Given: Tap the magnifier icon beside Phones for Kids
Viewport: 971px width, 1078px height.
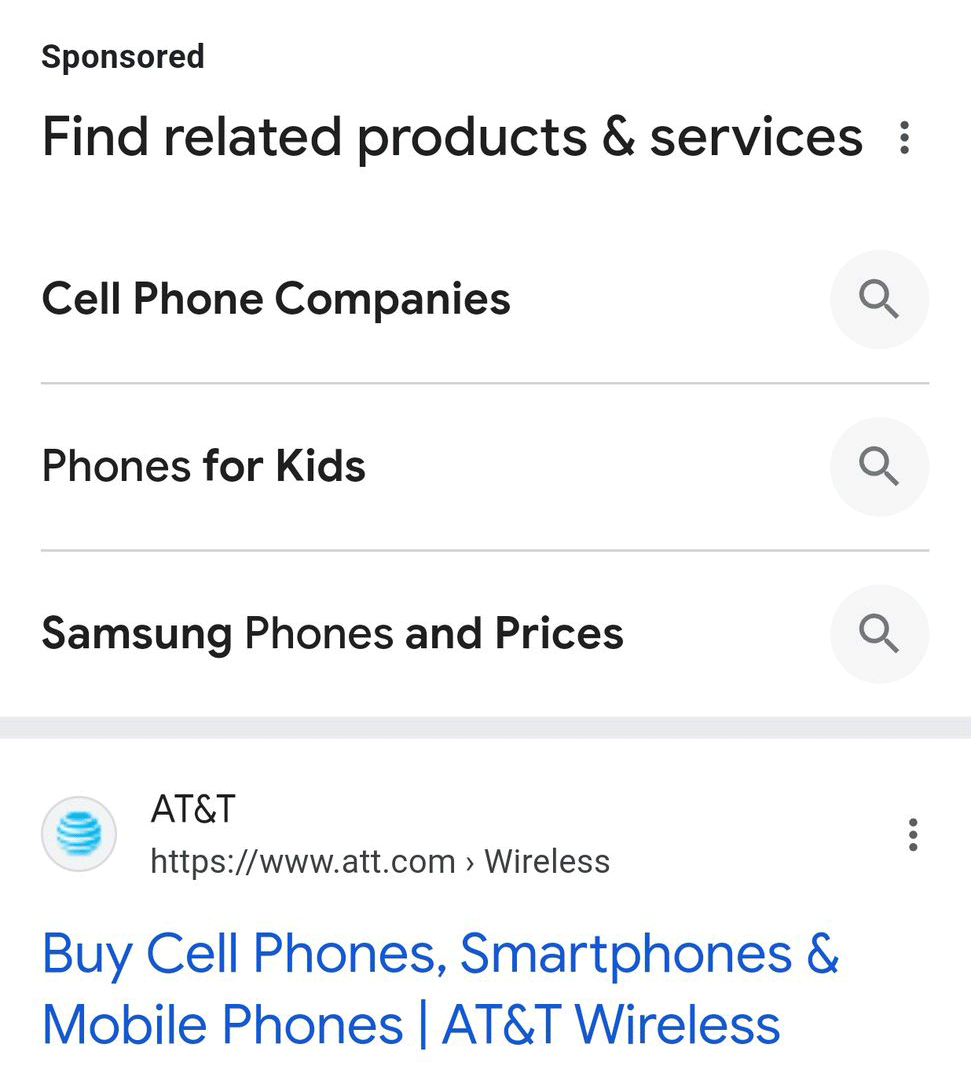Looking at the screenshot, I should click(879, 466).
